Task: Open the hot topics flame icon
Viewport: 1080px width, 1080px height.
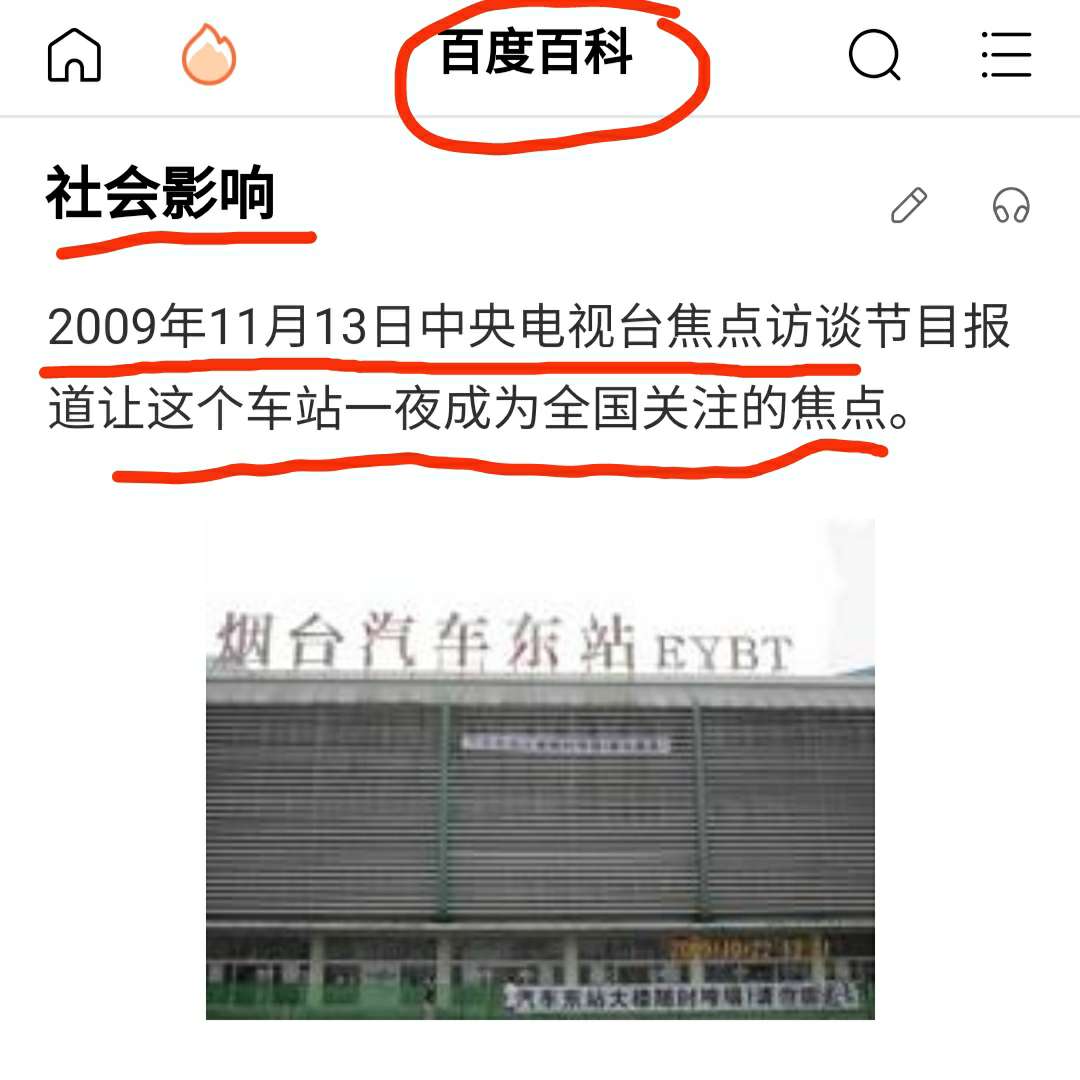Action: [209, 55]
